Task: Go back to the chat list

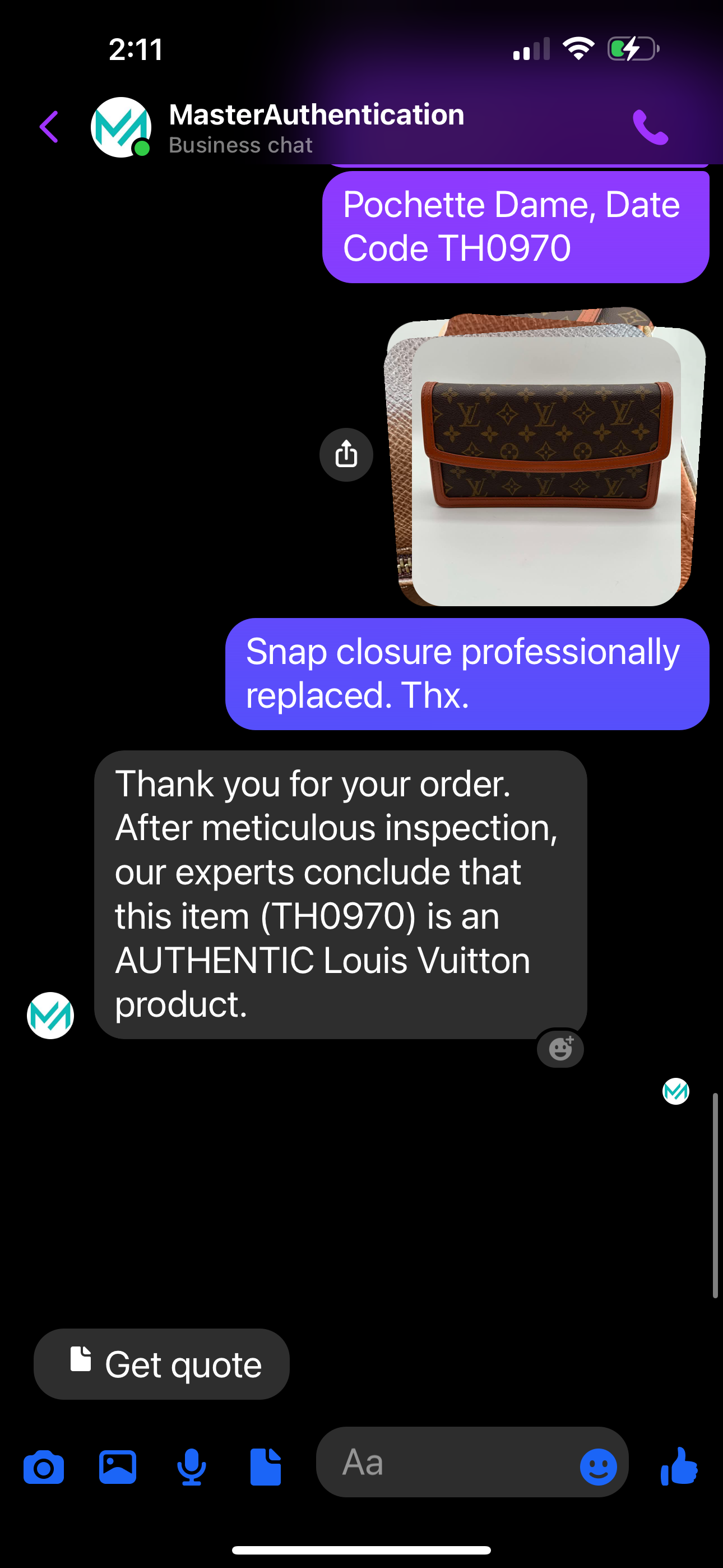Action: coord(49,127)
